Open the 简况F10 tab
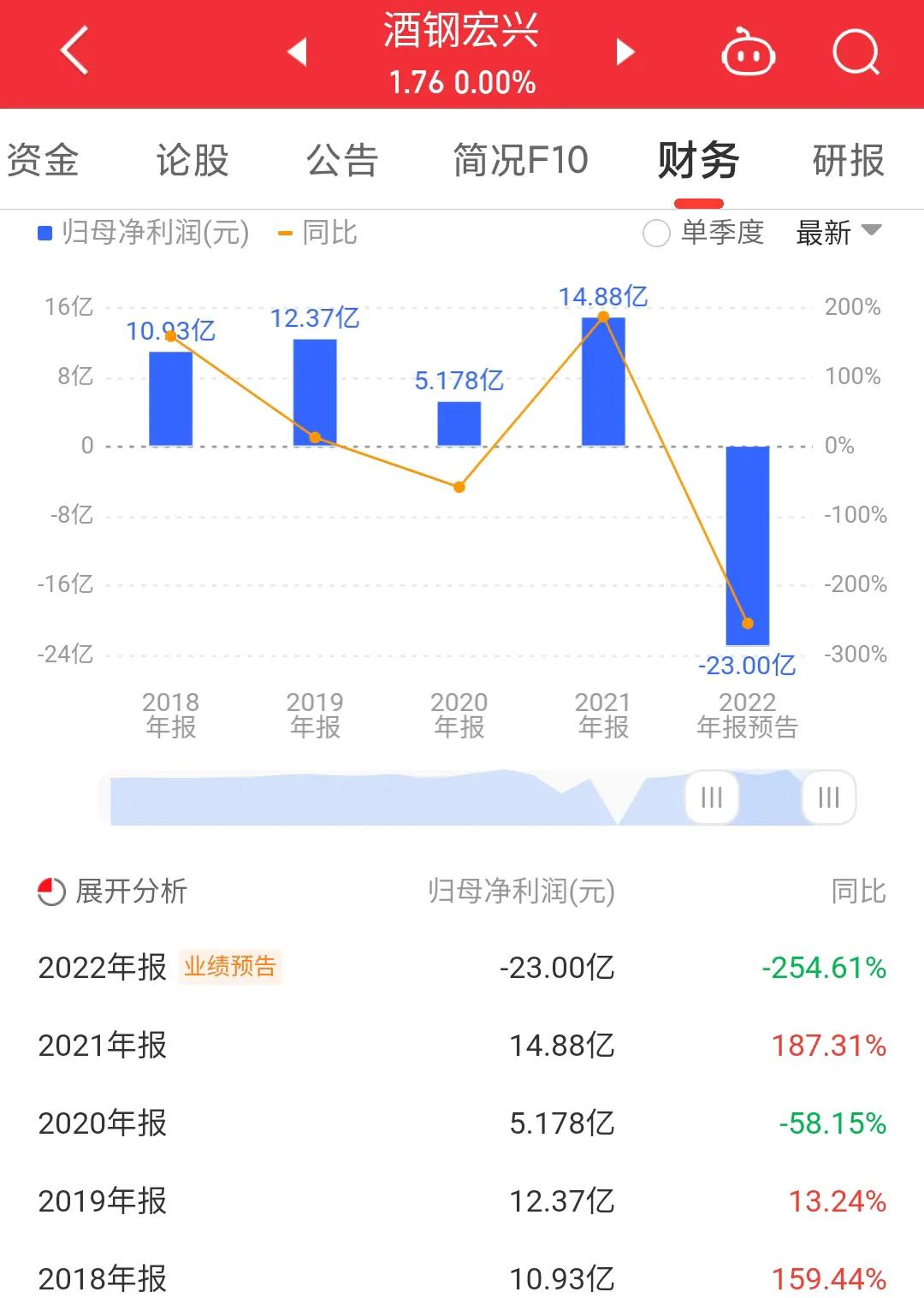Screen dimensions: 924x1298 click(519, 160)
